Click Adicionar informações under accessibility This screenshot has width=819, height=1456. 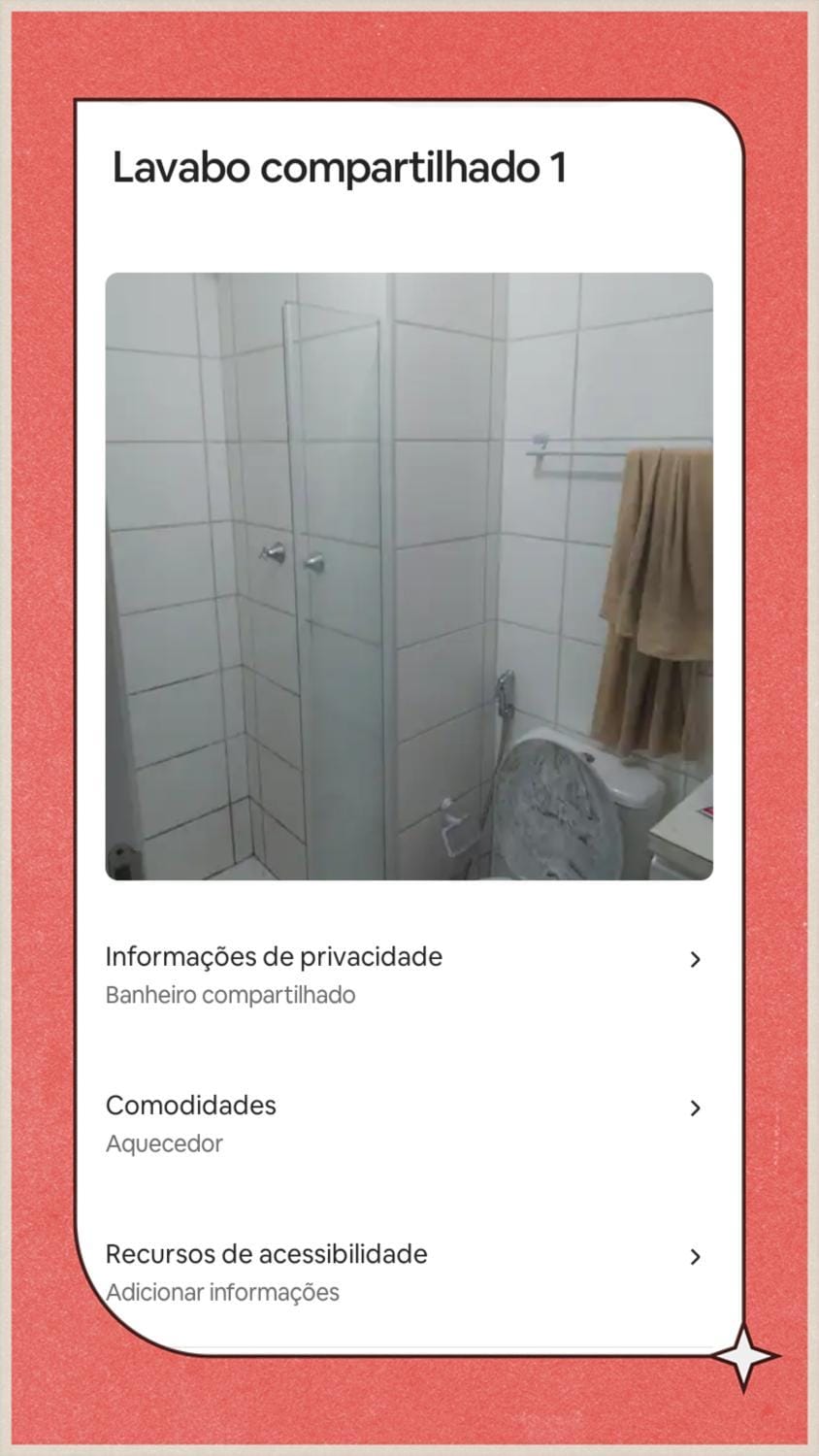click(x=222, y=1292)
